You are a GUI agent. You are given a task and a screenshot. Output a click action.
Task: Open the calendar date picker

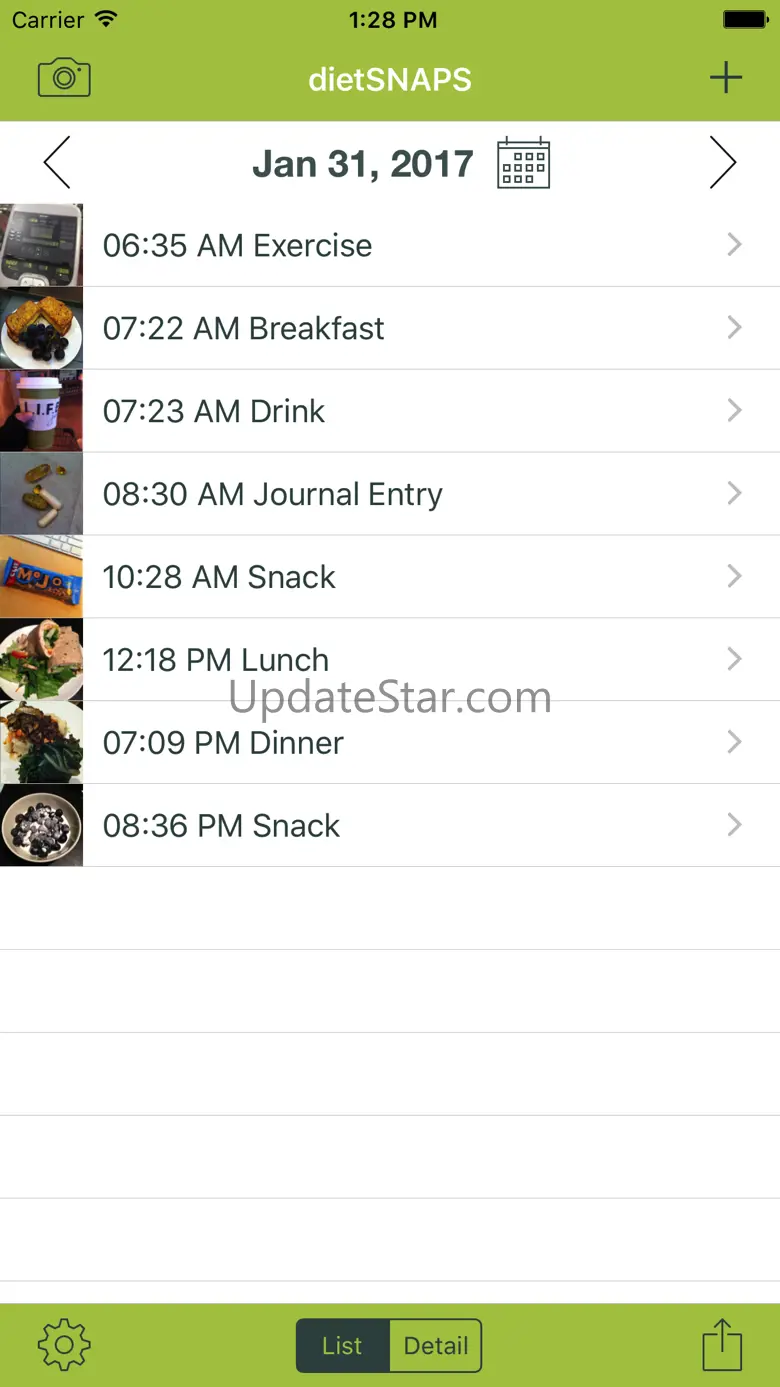(x=523, y=163)
